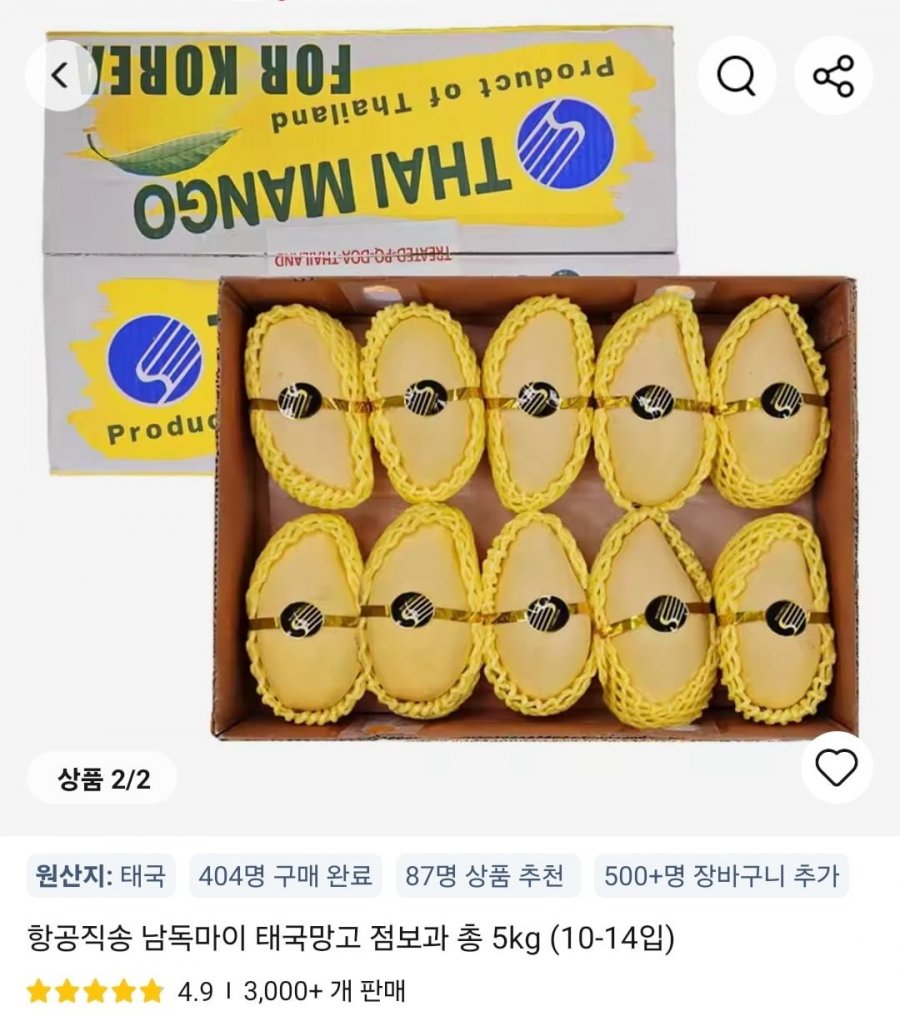This screenshot has width=900, height=1016.
Task: Open the search magnifier icon
Action: coord(737,75)
